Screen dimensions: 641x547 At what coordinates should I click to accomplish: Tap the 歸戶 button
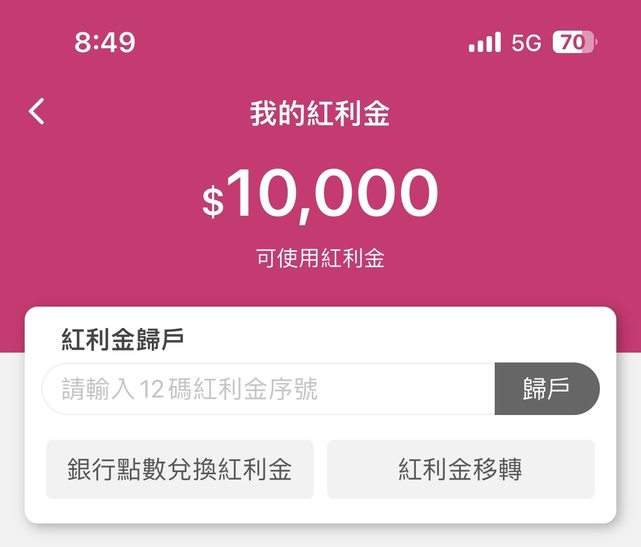[547, 389]
